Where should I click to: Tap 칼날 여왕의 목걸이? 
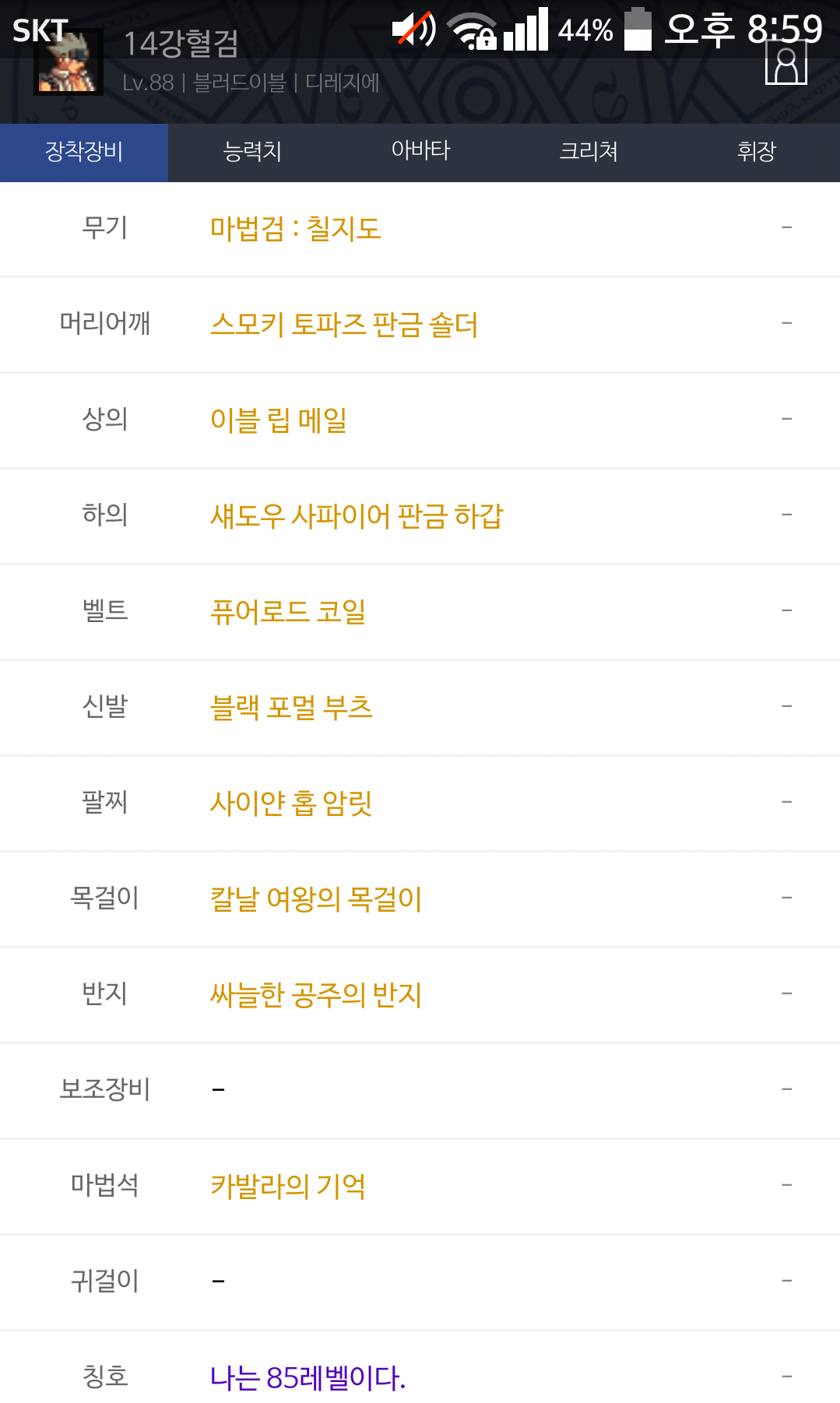[316, 899]
